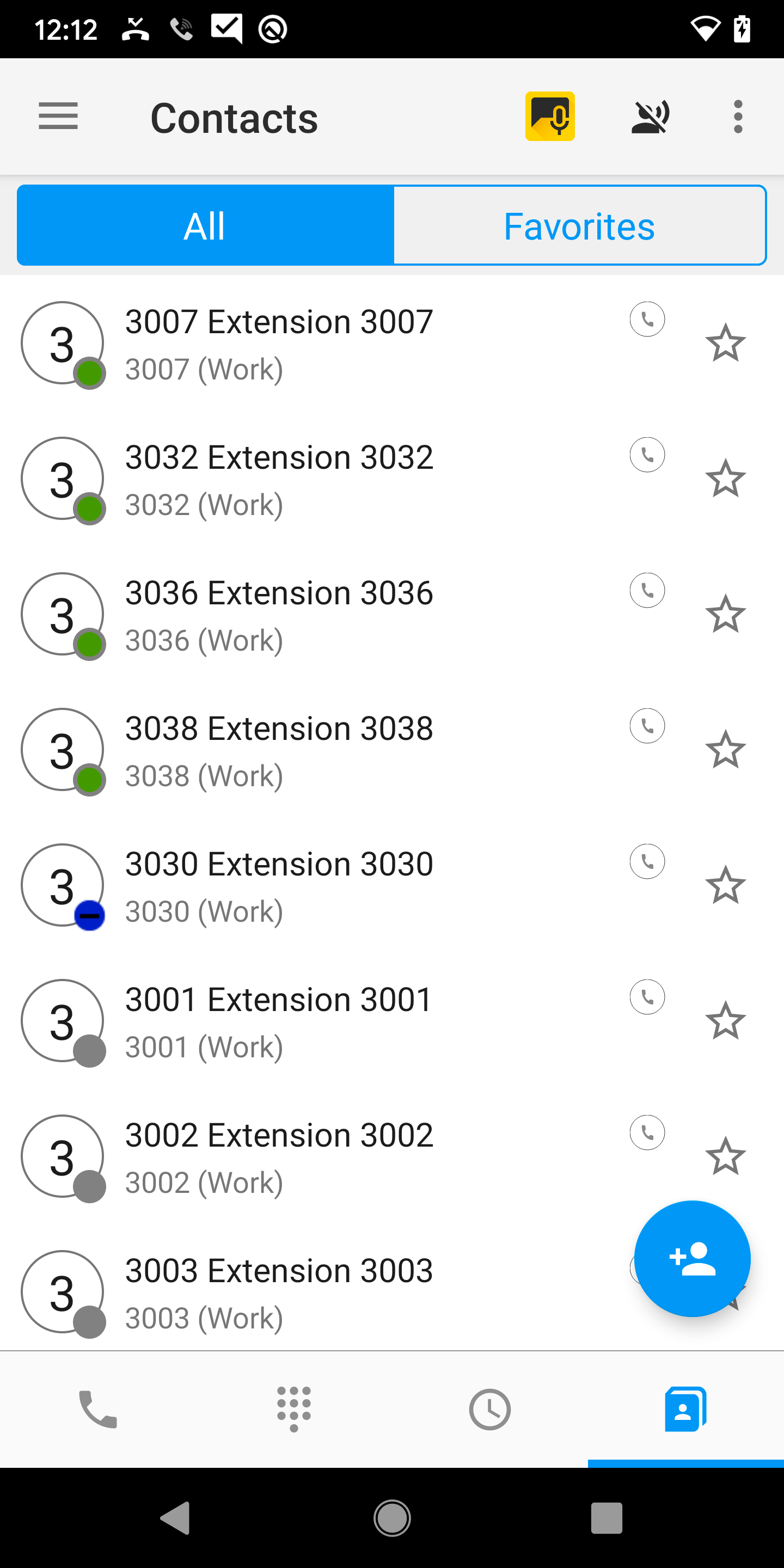The image size is (784, 1568).
Task: Go back using the system back button
Action: point(176,1517)
